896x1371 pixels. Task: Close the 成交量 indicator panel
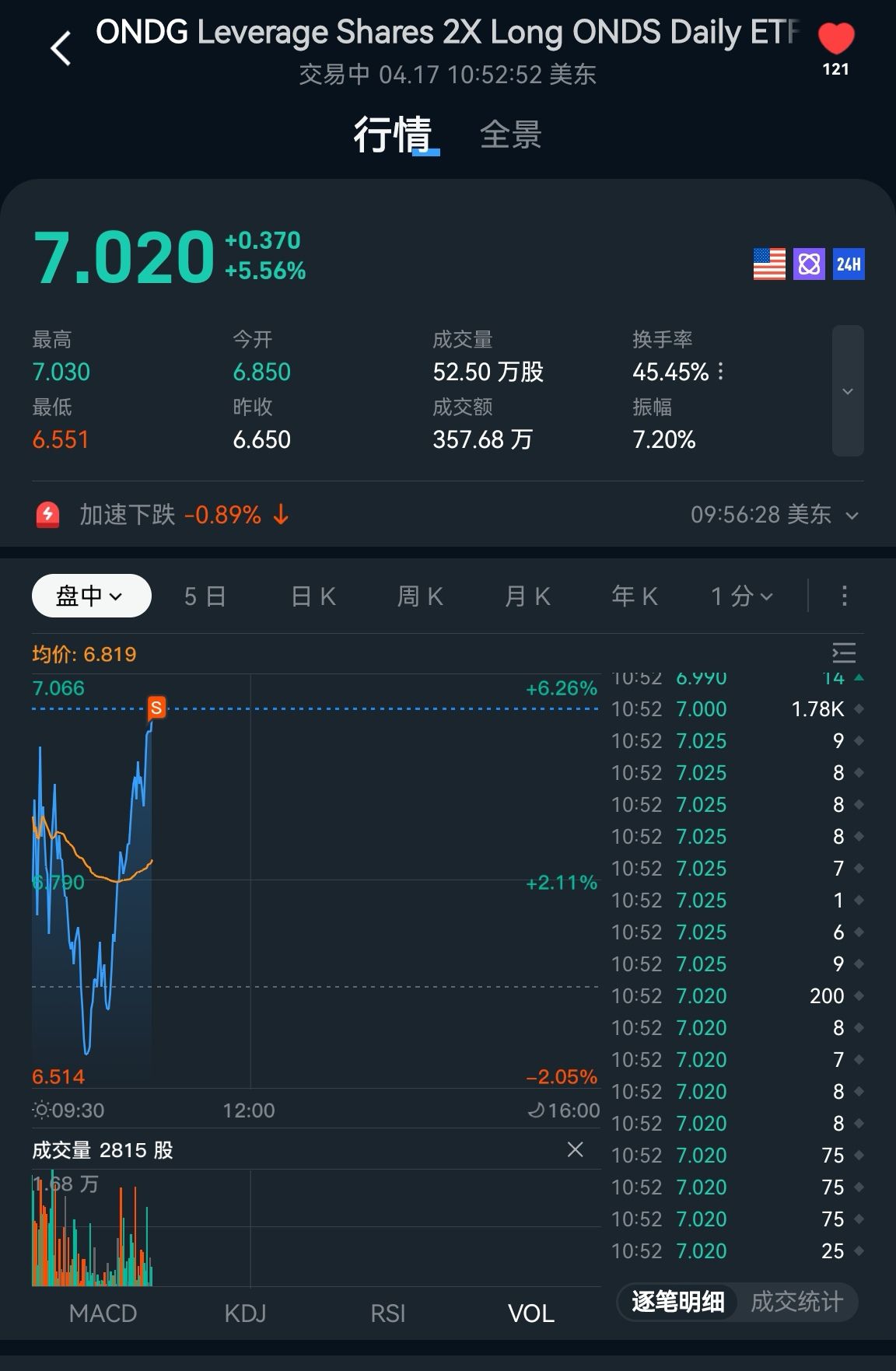[576, 1149]
